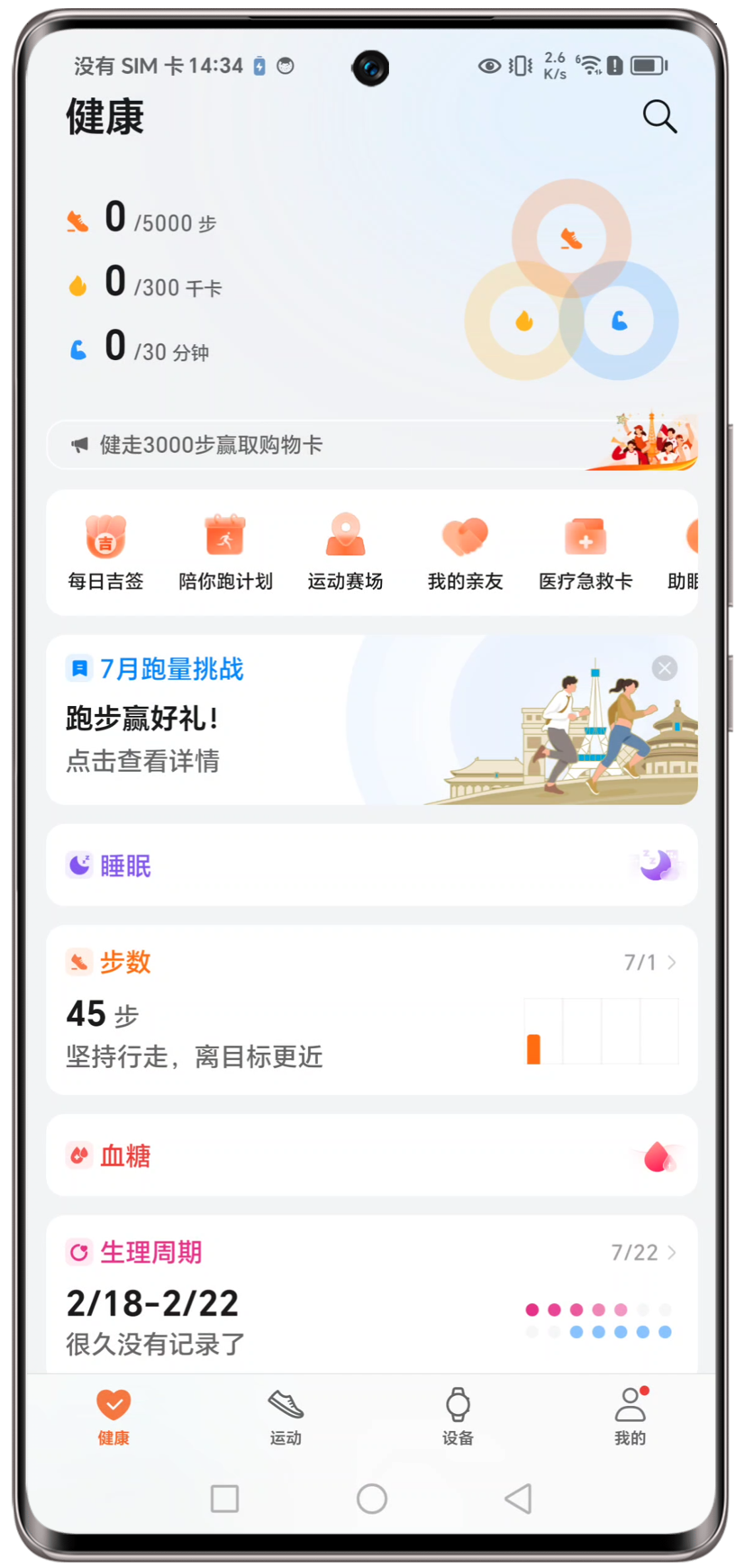Switch to the 设备 tab

[458, 1417]
